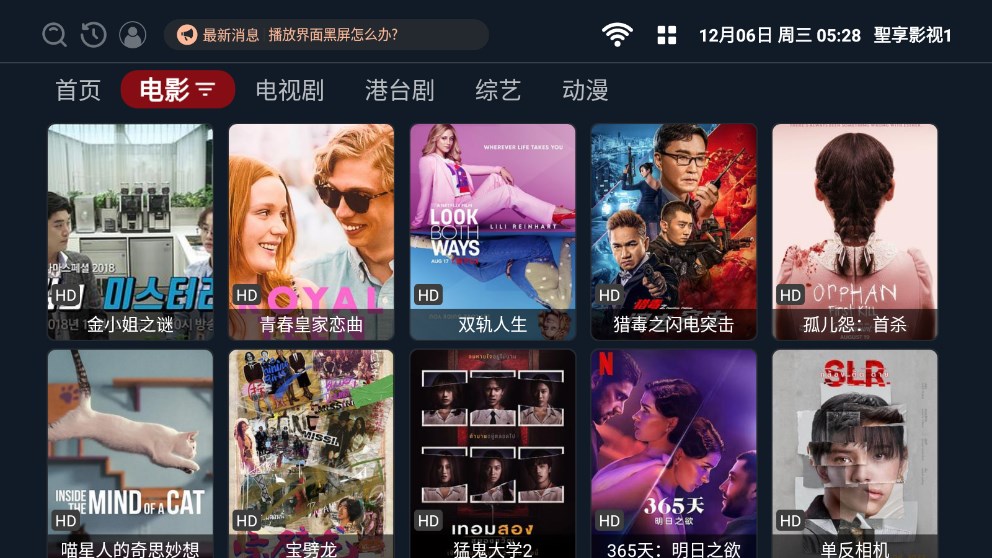
Task: Open the movie 猎毒之闪电突击
Action: point(673,232)
